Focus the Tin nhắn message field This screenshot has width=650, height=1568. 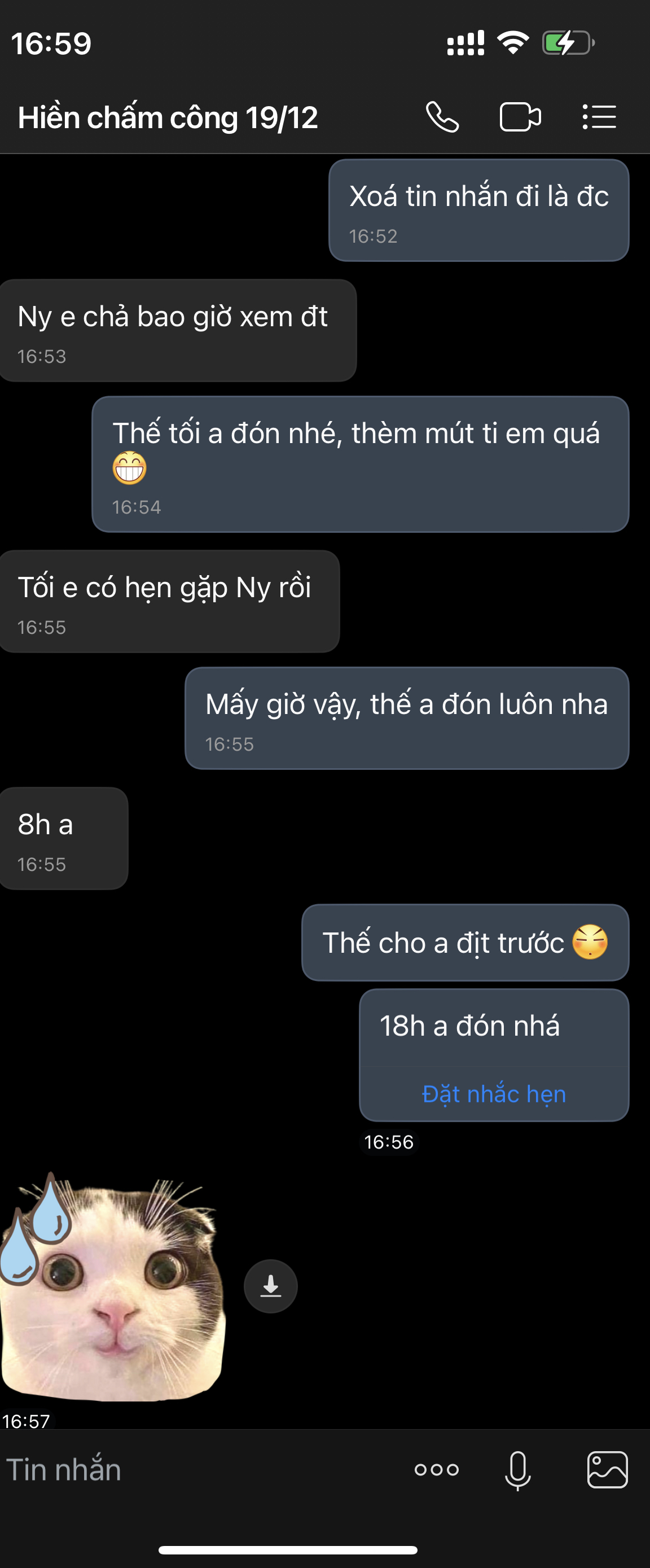[x=183, y=1470]
